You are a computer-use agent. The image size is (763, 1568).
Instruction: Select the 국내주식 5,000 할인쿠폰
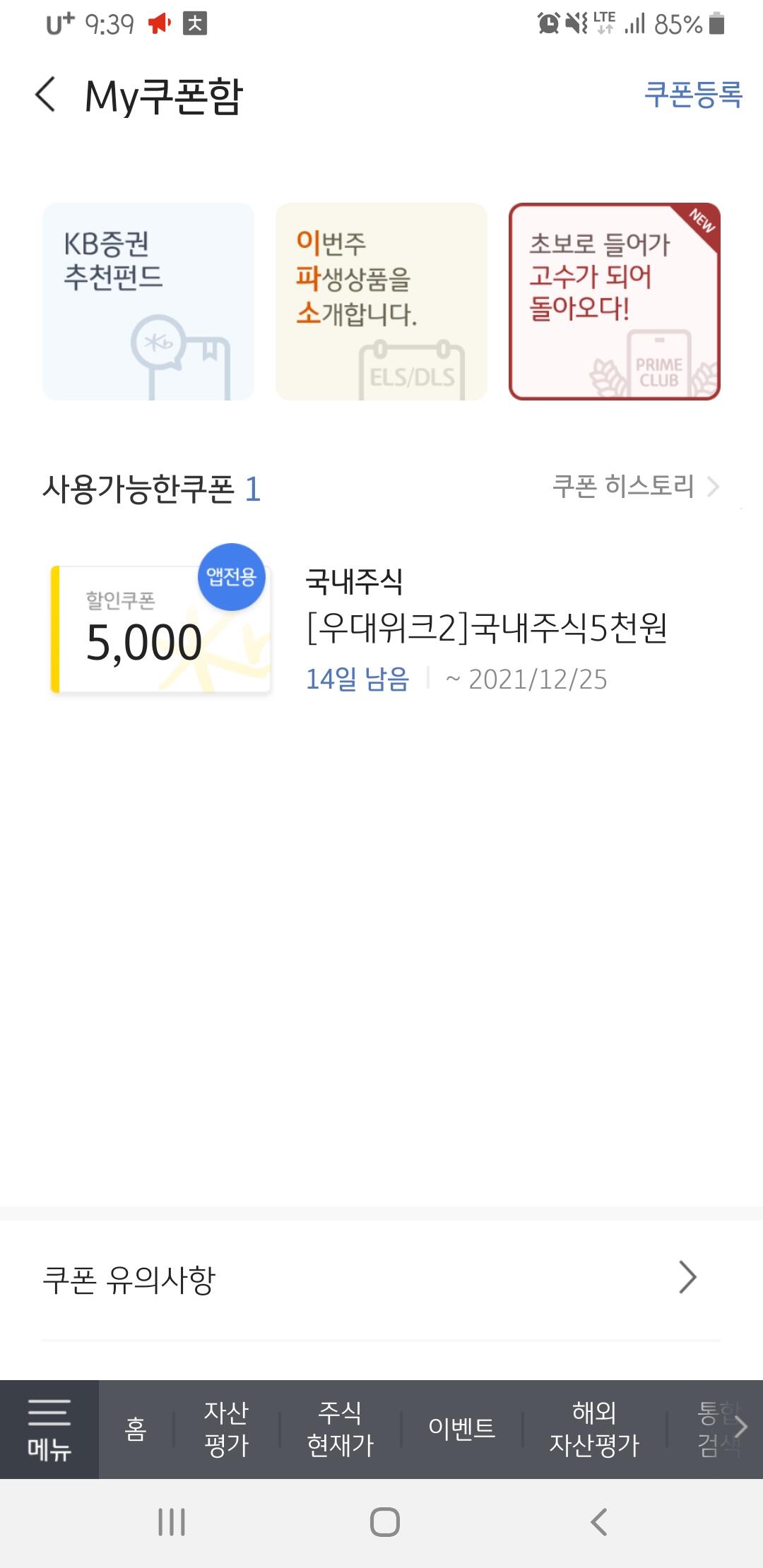point(161,630)
